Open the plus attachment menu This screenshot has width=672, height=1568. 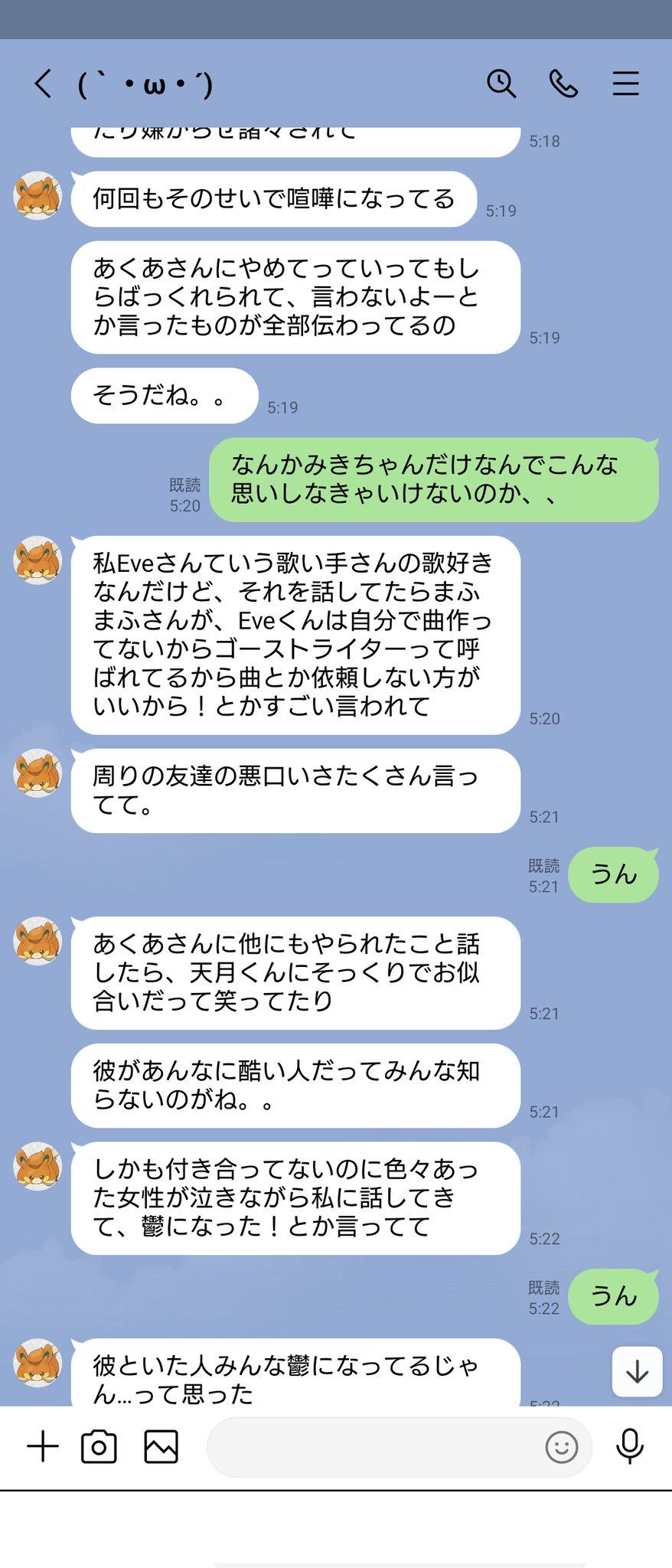(x=43, y=1447)
